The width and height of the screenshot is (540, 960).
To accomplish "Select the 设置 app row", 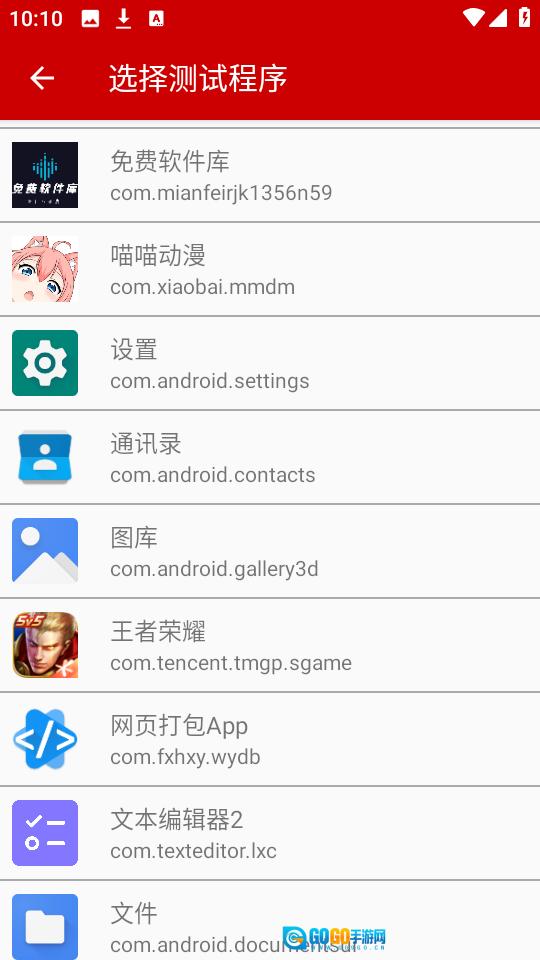I will (x=270, y=363).
